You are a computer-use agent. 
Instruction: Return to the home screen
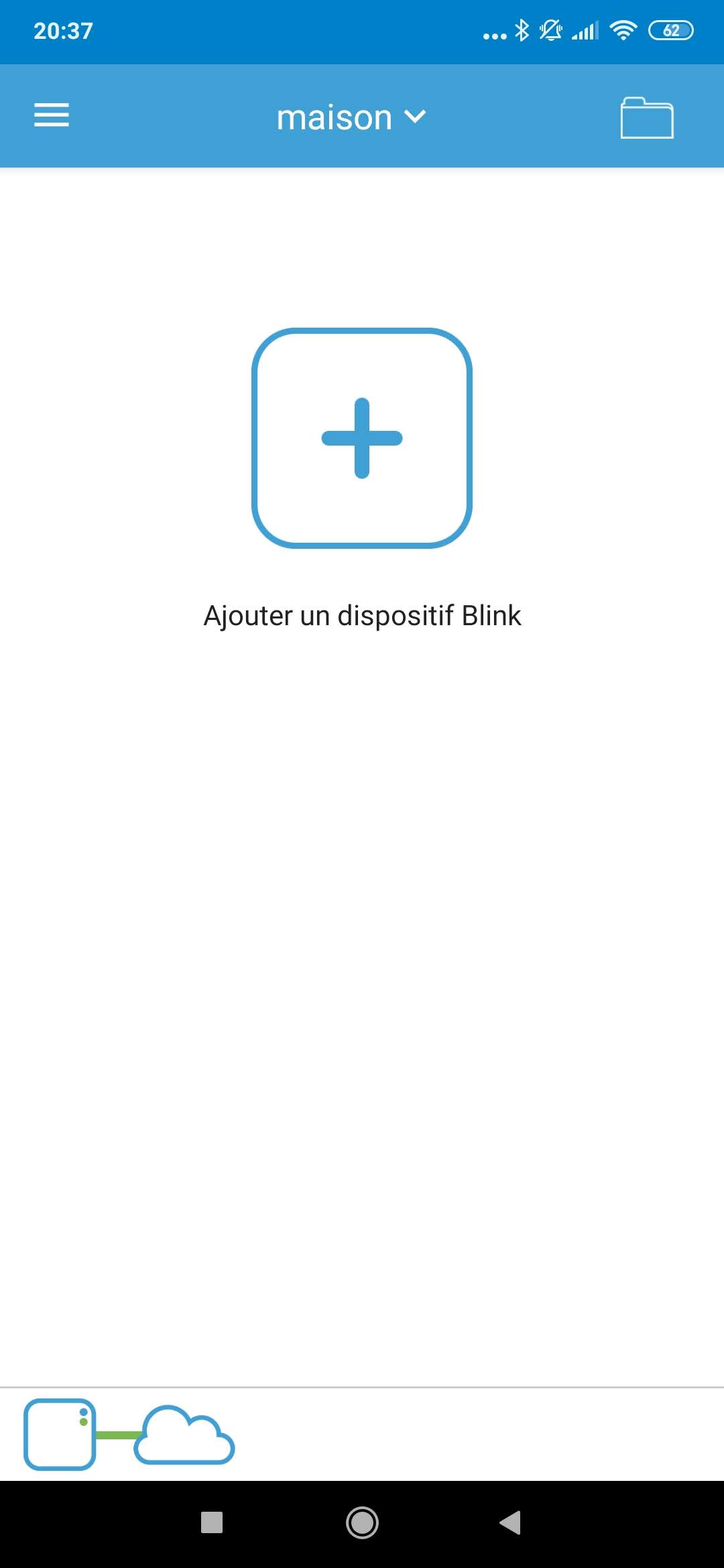click(x=362, y=1522)
